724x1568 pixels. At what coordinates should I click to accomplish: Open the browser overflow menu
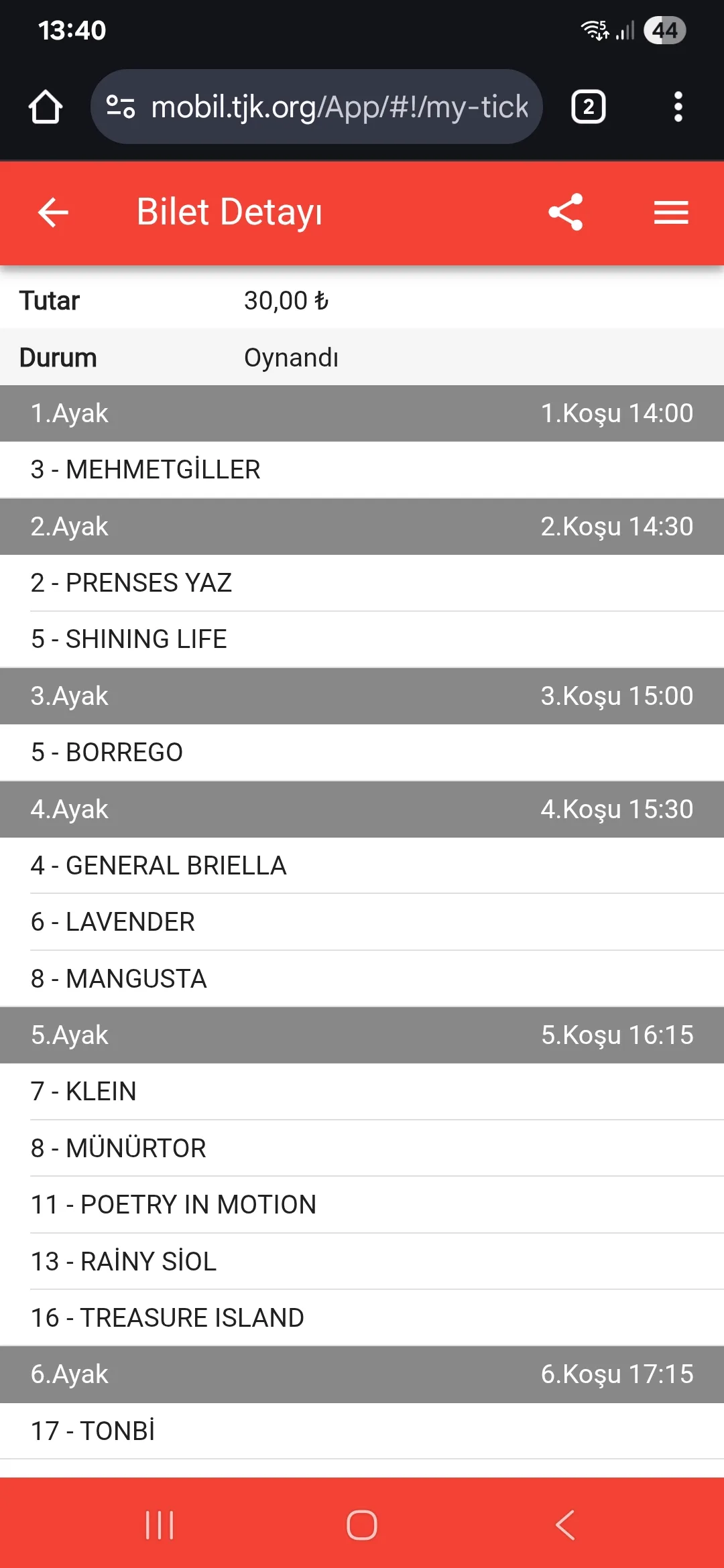click(x=678, y=107)
